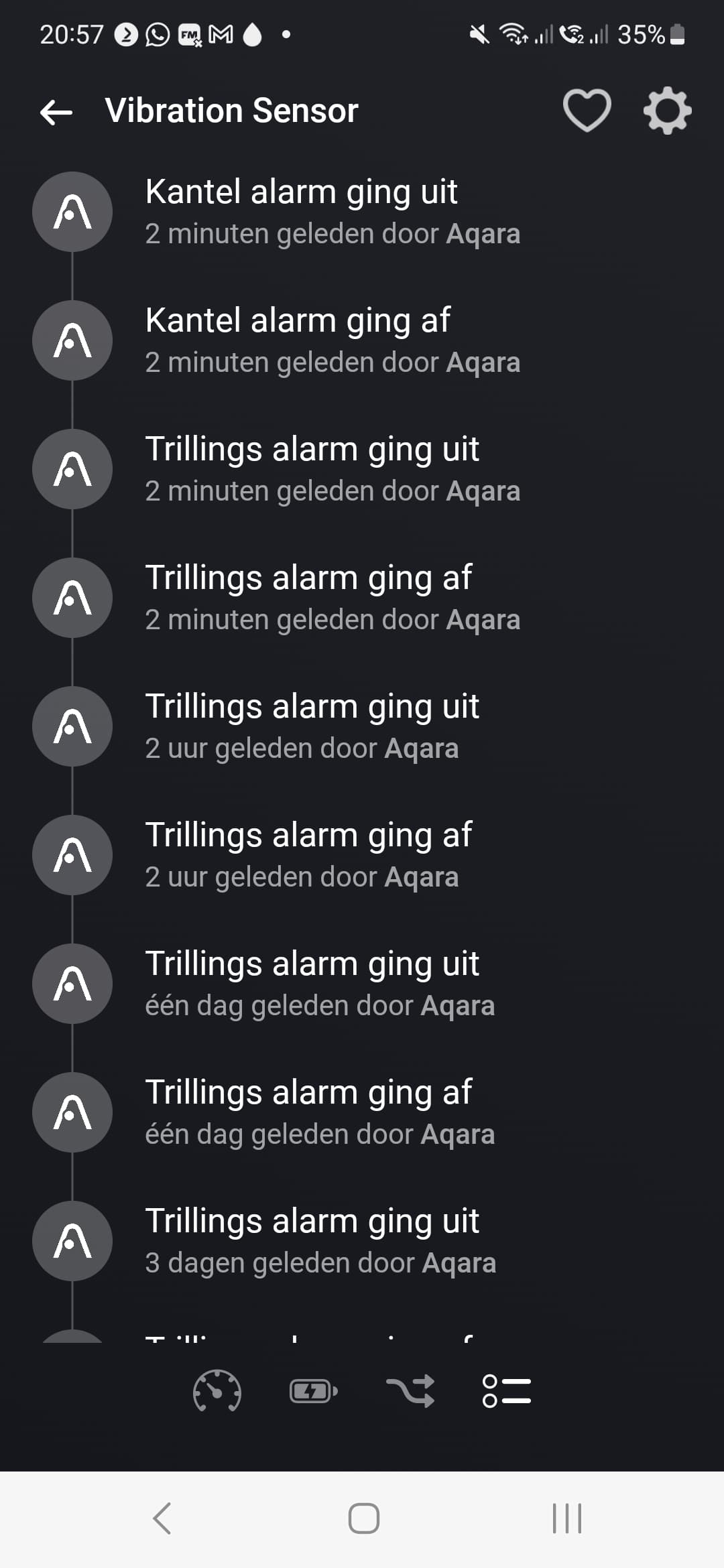The height and width of the screenshot is (1568, 724).
Task: Open recent apps from navigation bar
Action: [x=566, y=1518]
